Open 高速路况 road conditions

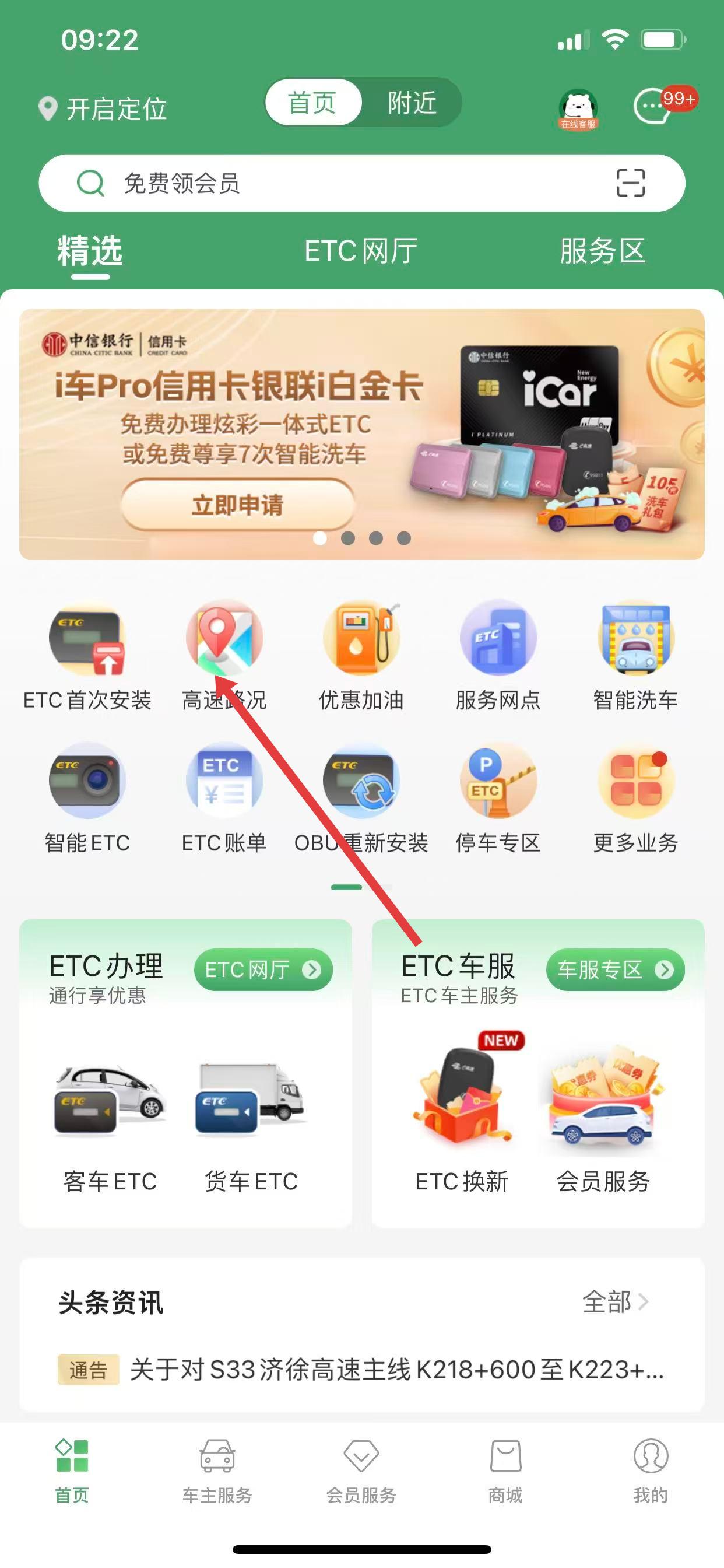click(x=224, y=655)
